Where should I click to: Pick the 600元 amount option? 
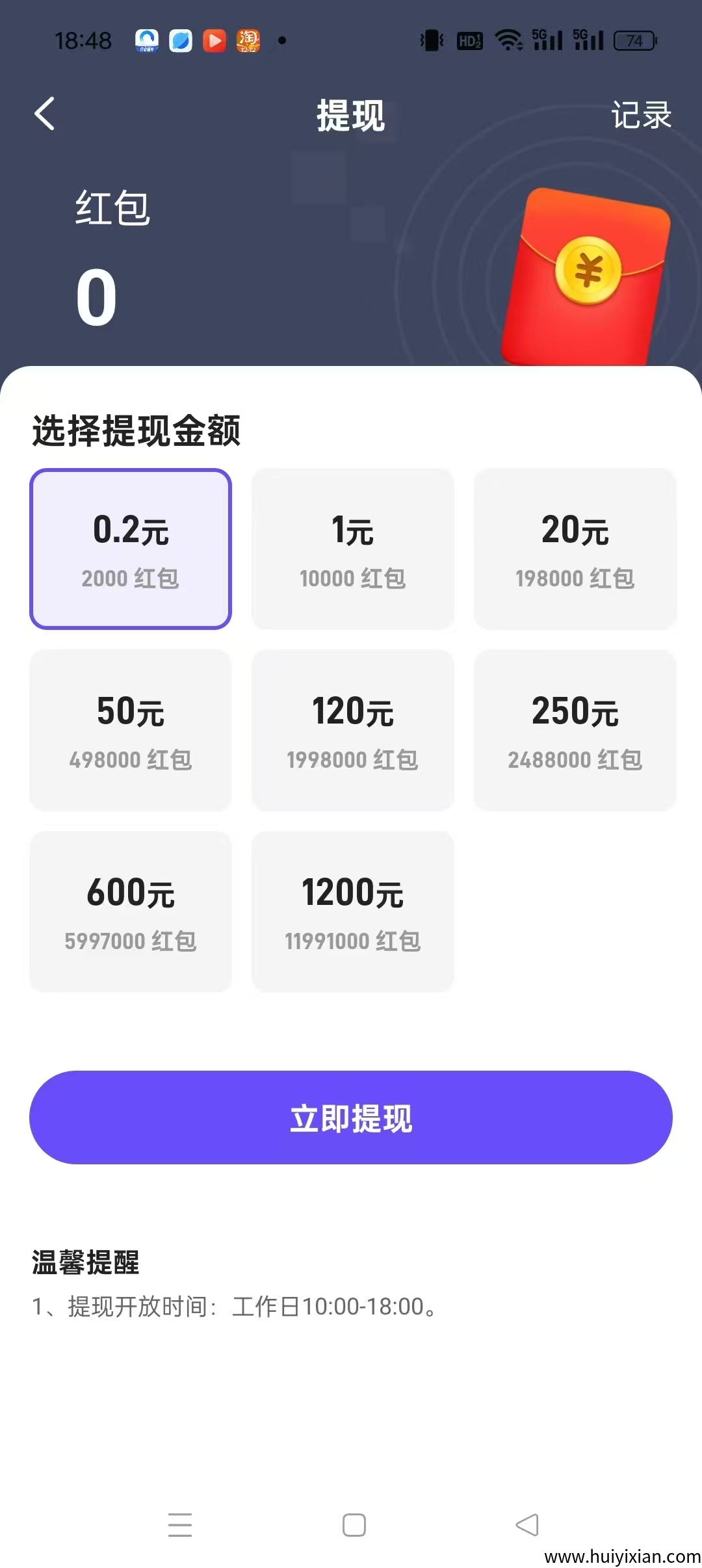[x=131, y=912]
